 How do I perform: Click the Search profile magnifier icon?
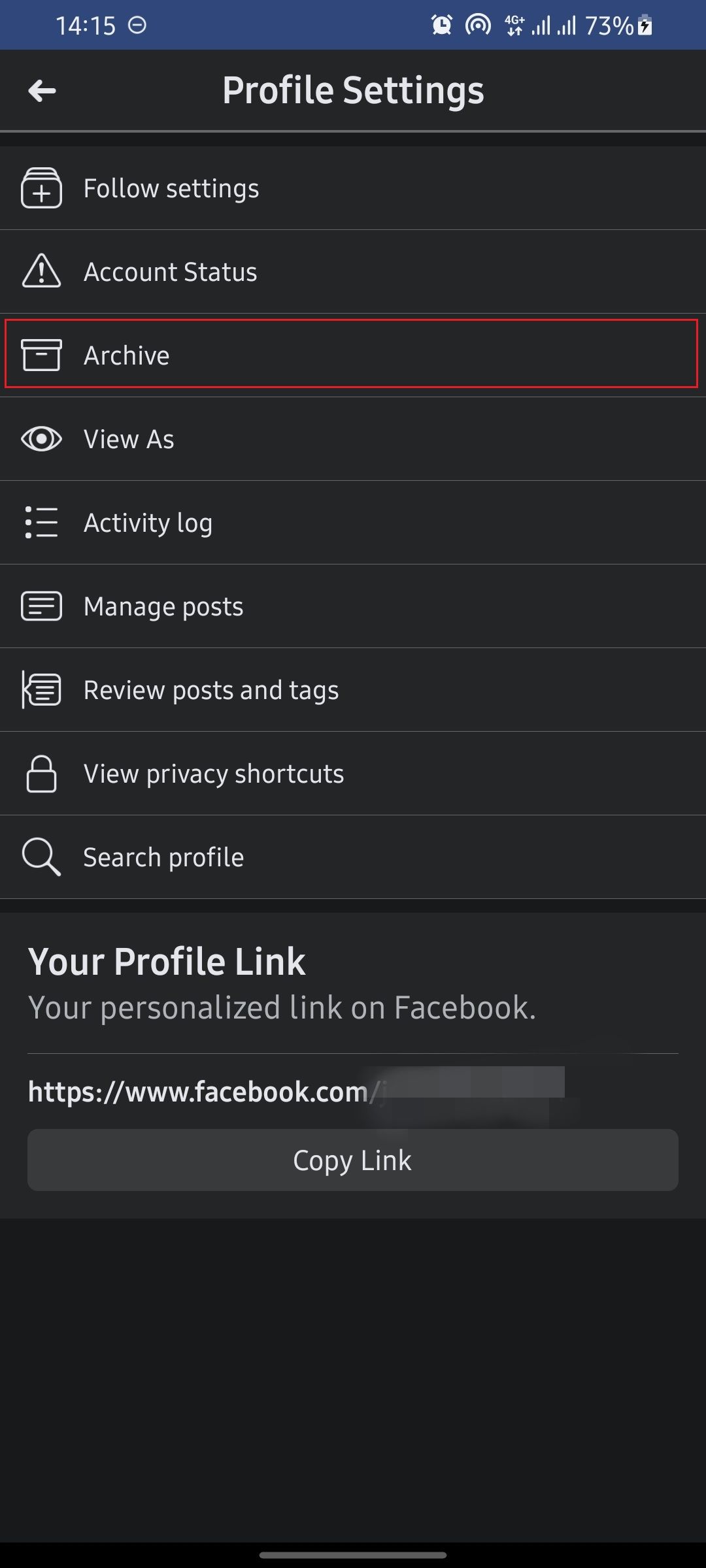(41, 857)
